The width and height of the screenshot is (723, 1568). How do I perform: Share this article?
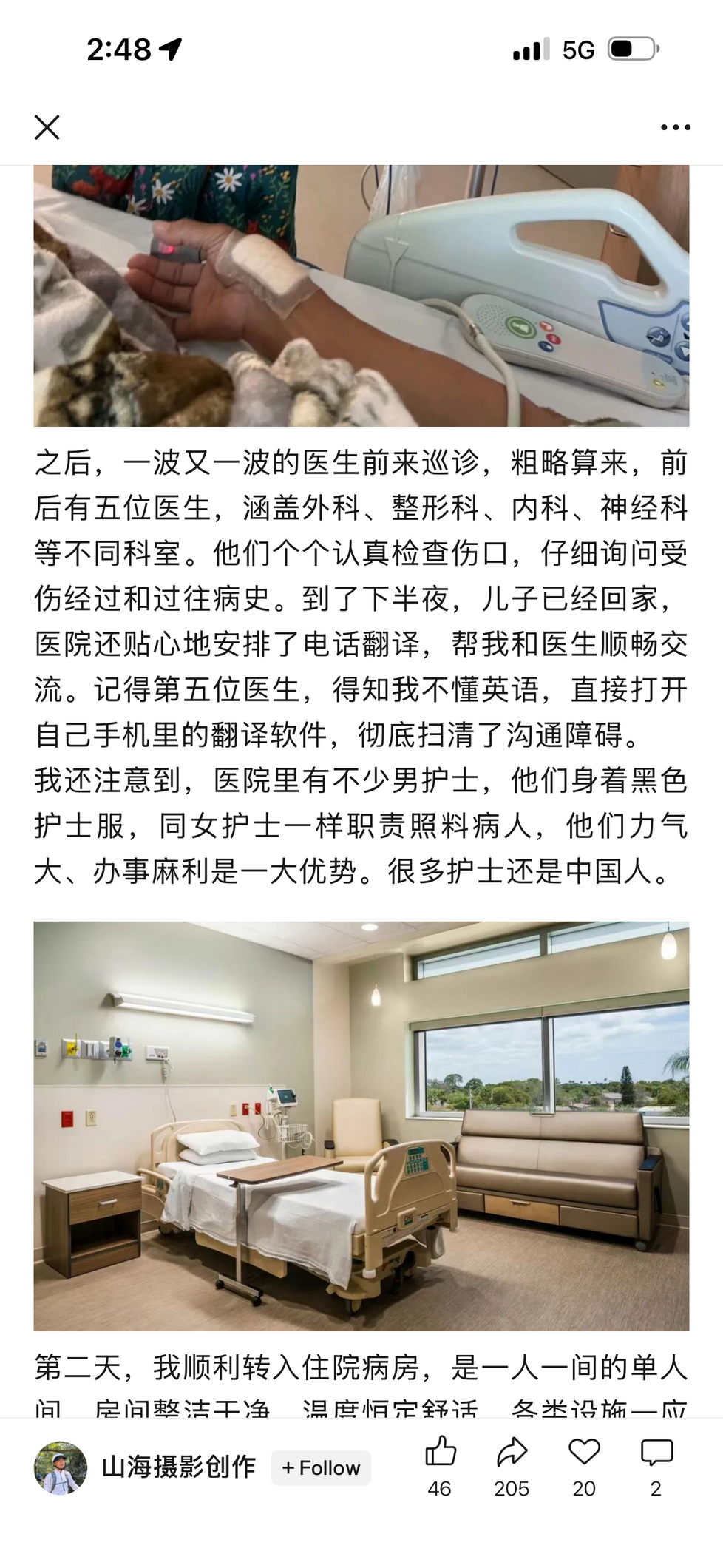coord(512,1453)
